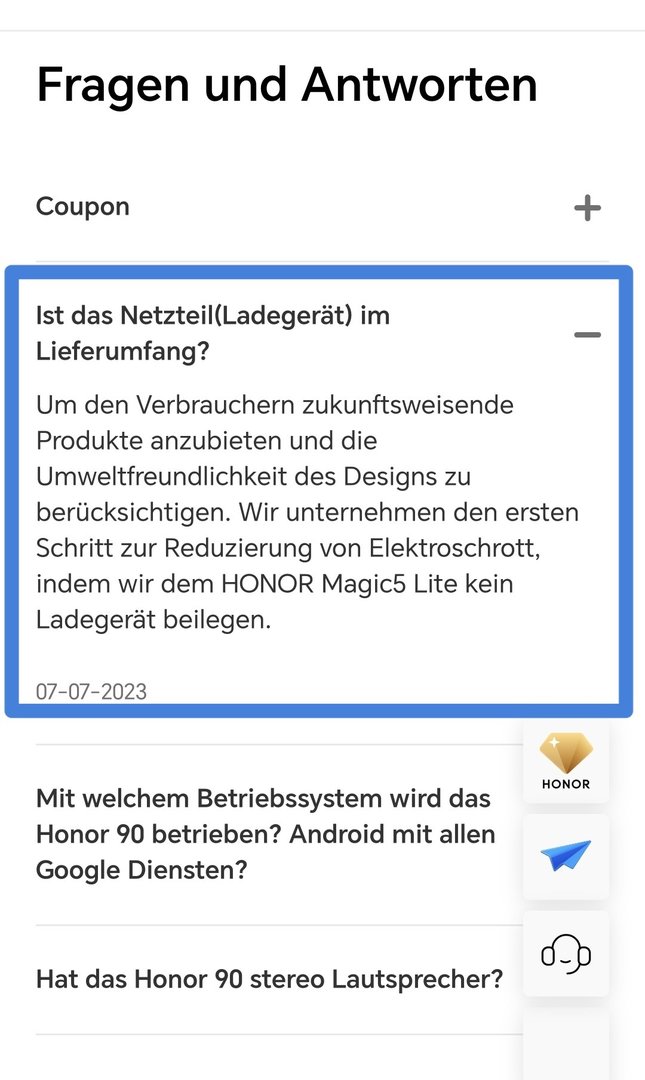Collapse the Netzteil(Ladegerät) im Lieferumfang answer
The height and width of the screenshot is (1080, 645).
click(587, 335)
